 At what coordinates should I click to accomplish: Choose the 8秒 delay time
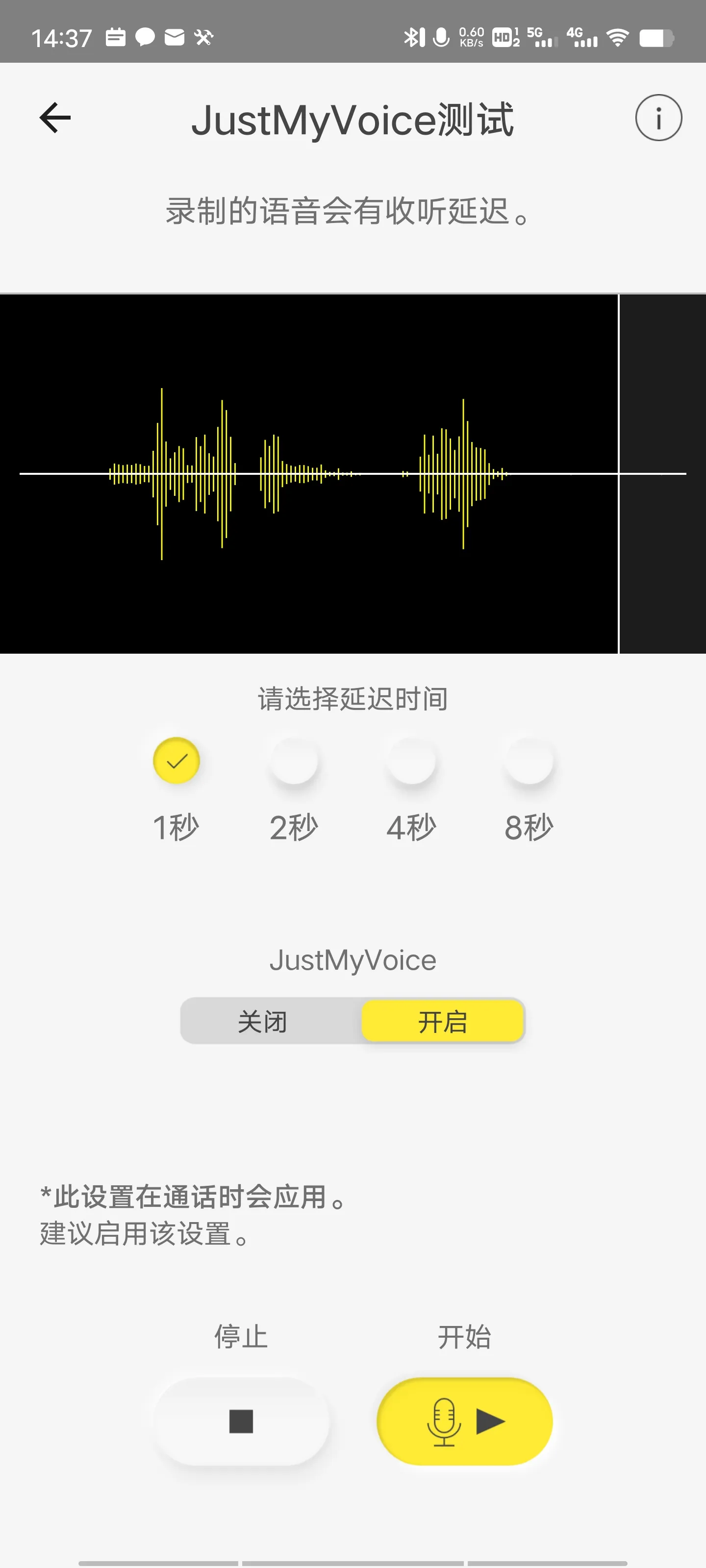coord(529,761)
